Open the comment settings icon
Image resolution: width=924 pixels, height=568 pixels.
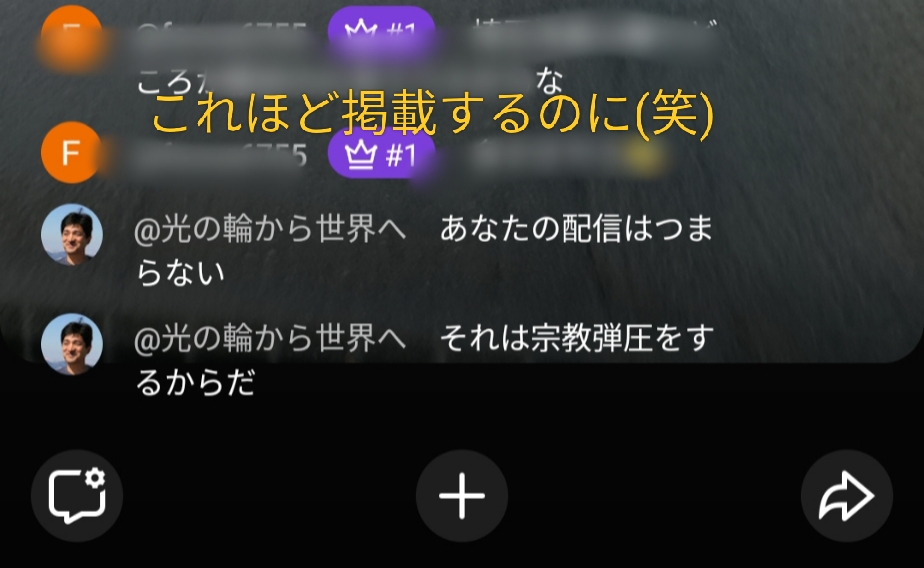click(x=77, y=496)
